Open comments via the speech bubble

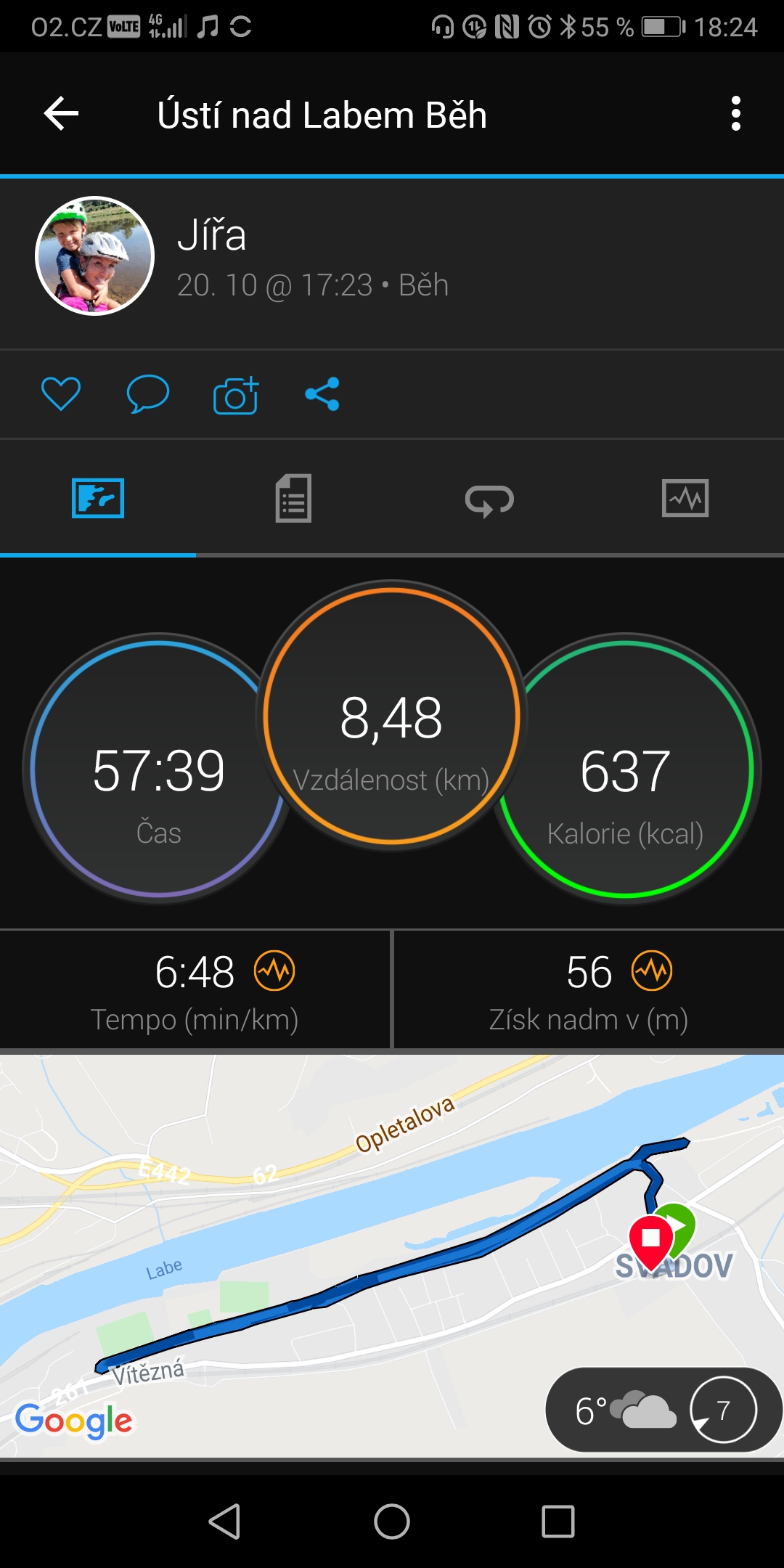tap(148, 394)
